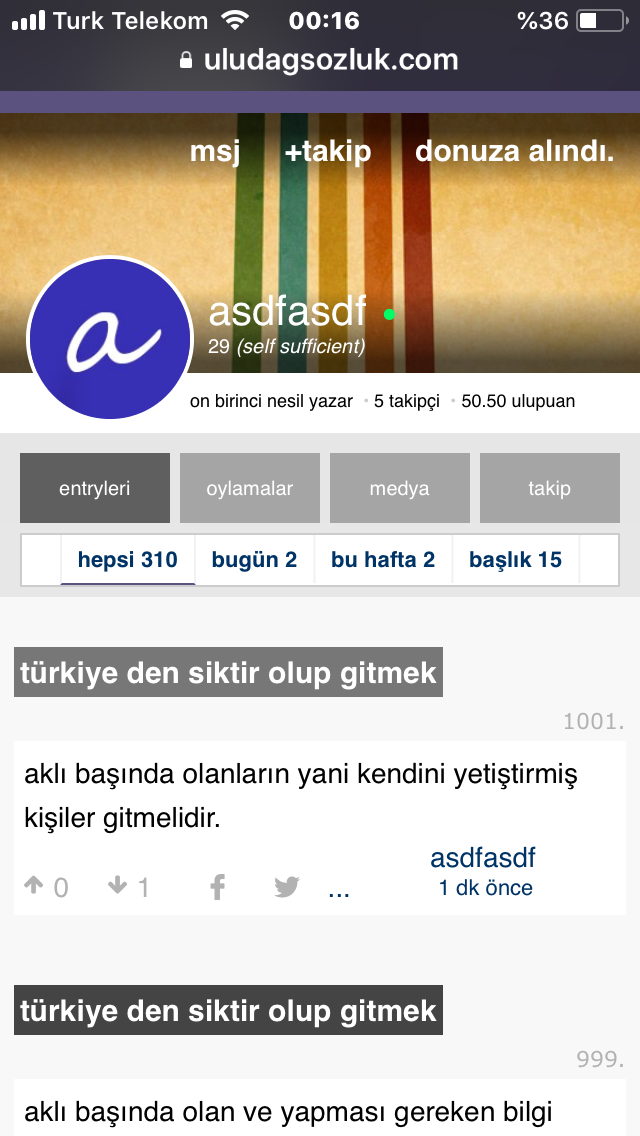The height and width of the screenshot is (1136, 640).
Task: Open the author link asdfasdf under entry 1001
Action: (x=483, y=858)
